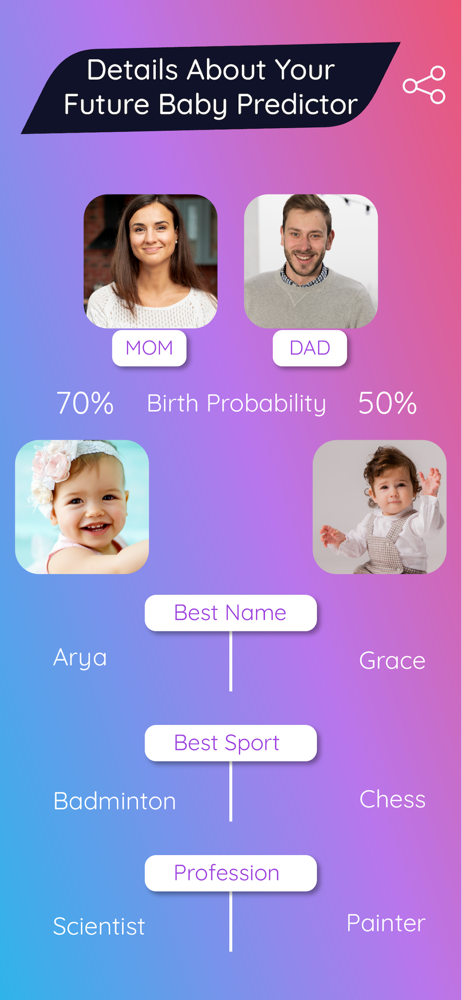The height and width of the screenshot is (1000, 462).
Task: Open the DAD photo tile
Action: click(311, 261)
